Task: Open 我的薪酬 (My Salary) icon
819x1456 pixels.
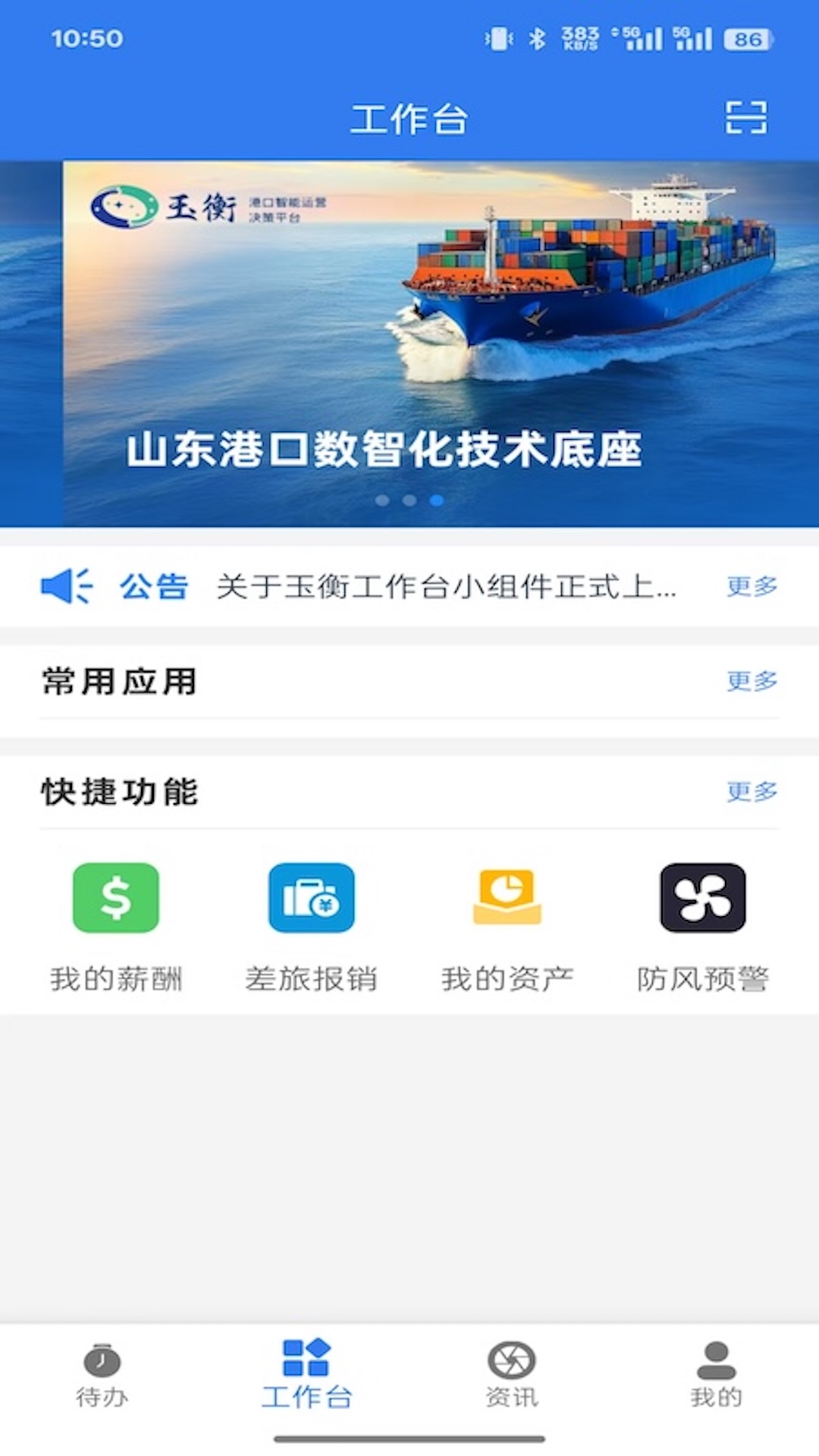Action: point(115,898)
